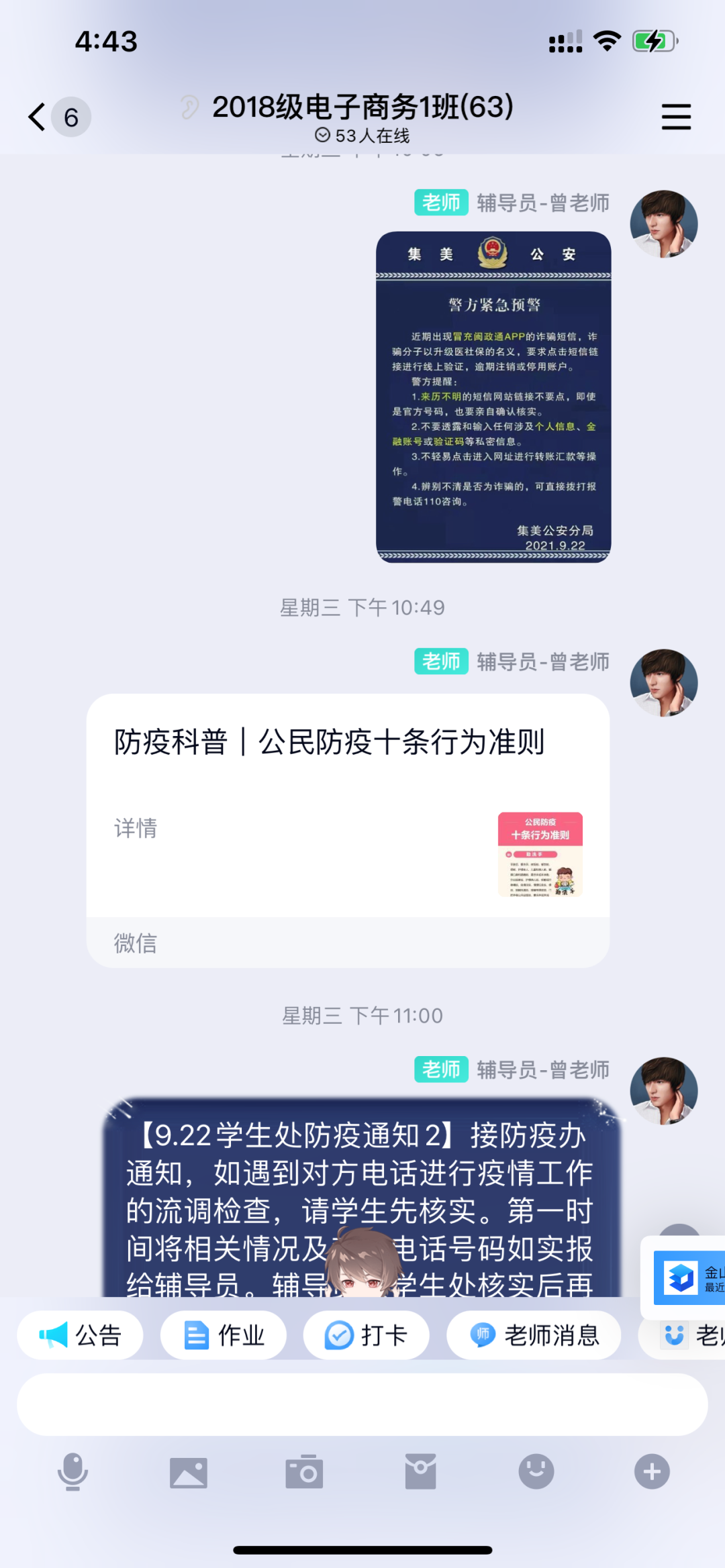Focus the message input box
725x1568 pixels.
pyautogui.click(x=362, y=1404)
